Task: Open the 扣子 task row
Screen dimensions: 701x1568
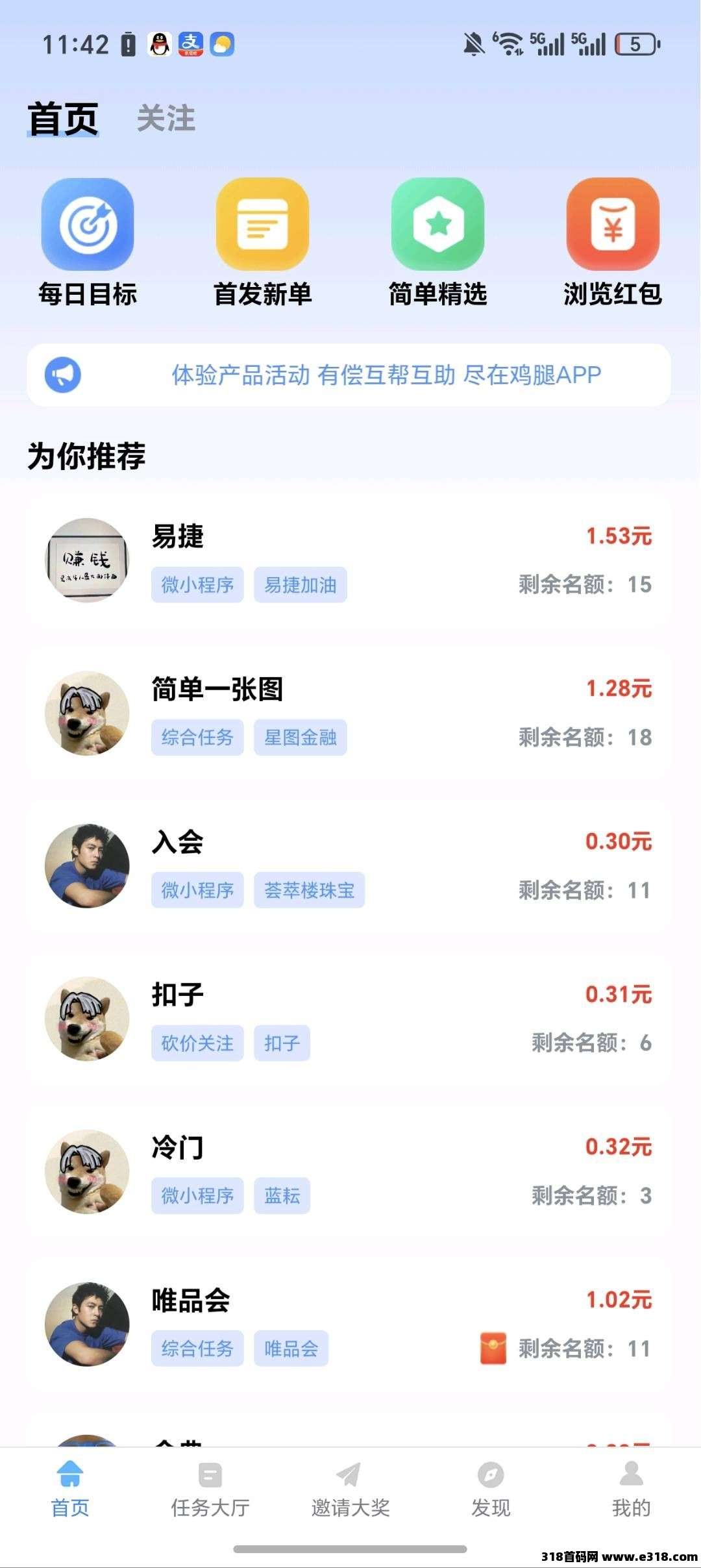Action: click(x=349, y=1018)
